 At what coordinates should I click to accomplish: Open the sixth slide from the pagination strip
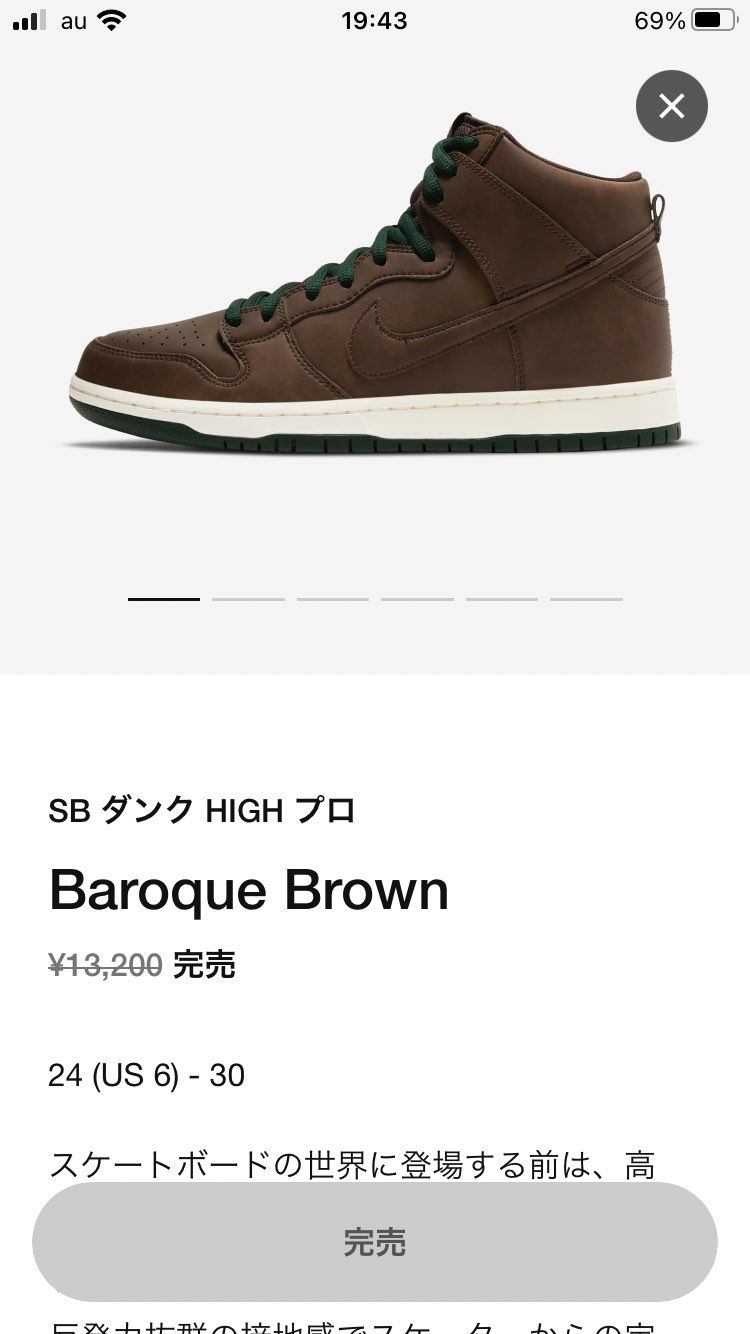tap(585, 598)
